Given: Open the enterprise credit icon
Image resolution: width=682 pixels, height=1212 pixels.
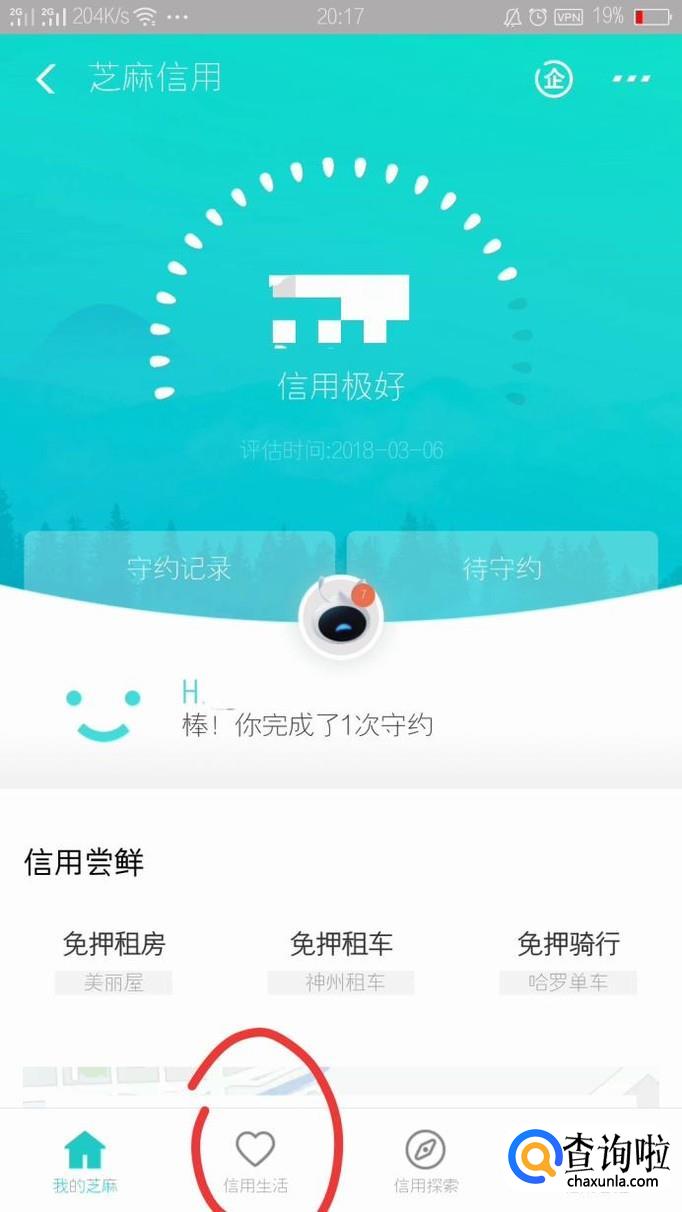Looking at the screenshot, I should click(x=553, y=79).
